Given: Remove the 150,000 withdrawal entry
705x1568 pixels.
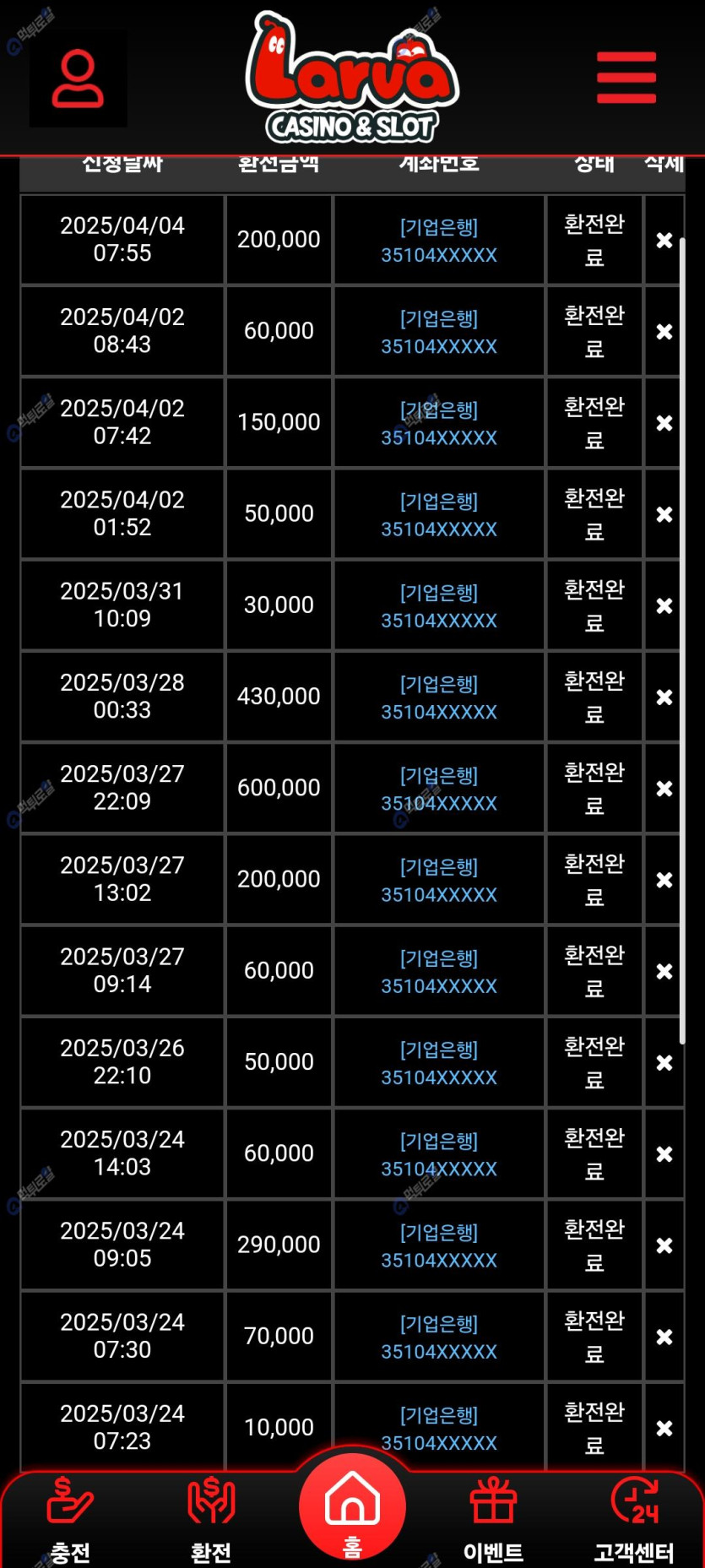Looking at the screenshot, I should [x=664, y=423].
